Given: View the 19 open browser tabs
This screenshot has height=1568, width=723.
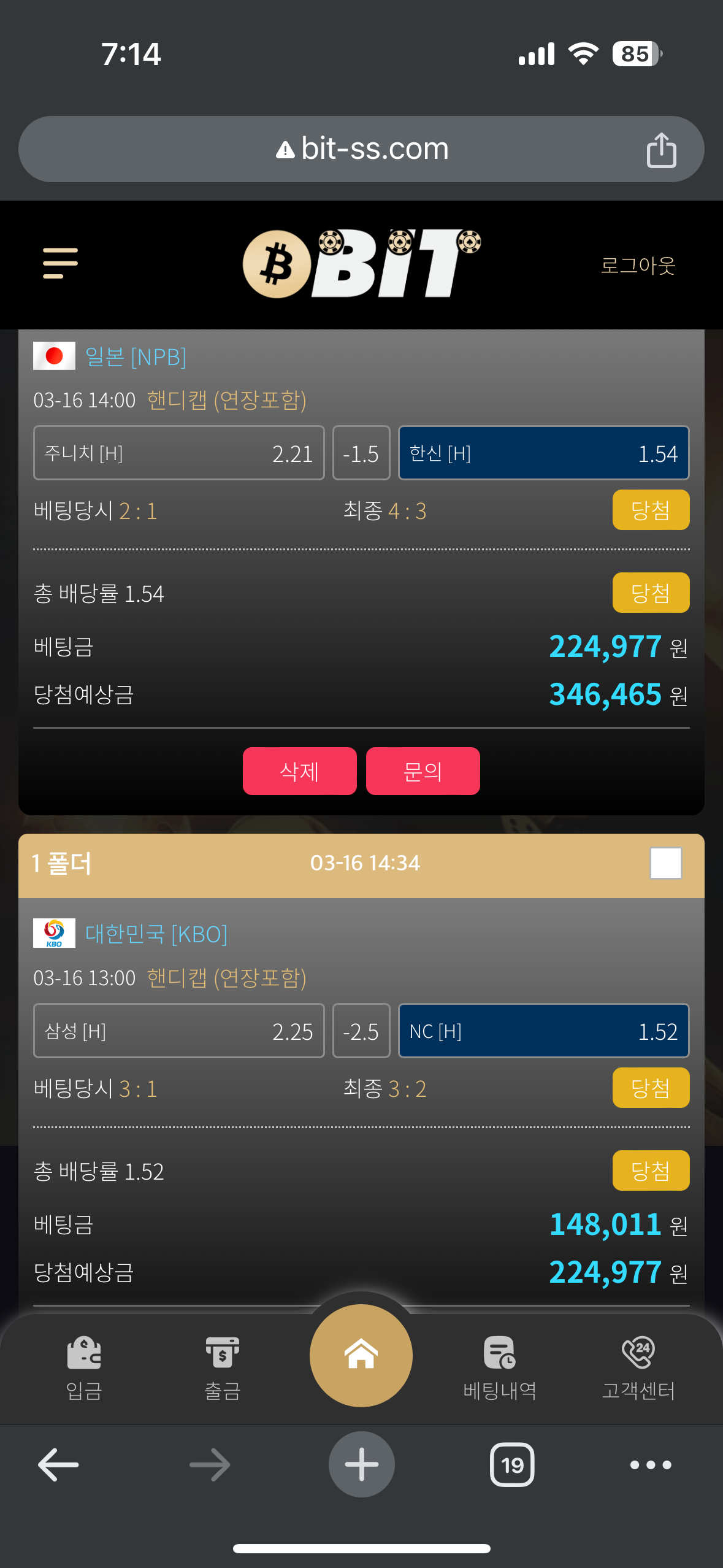Looking at the screenshot, I should 512,1465.
